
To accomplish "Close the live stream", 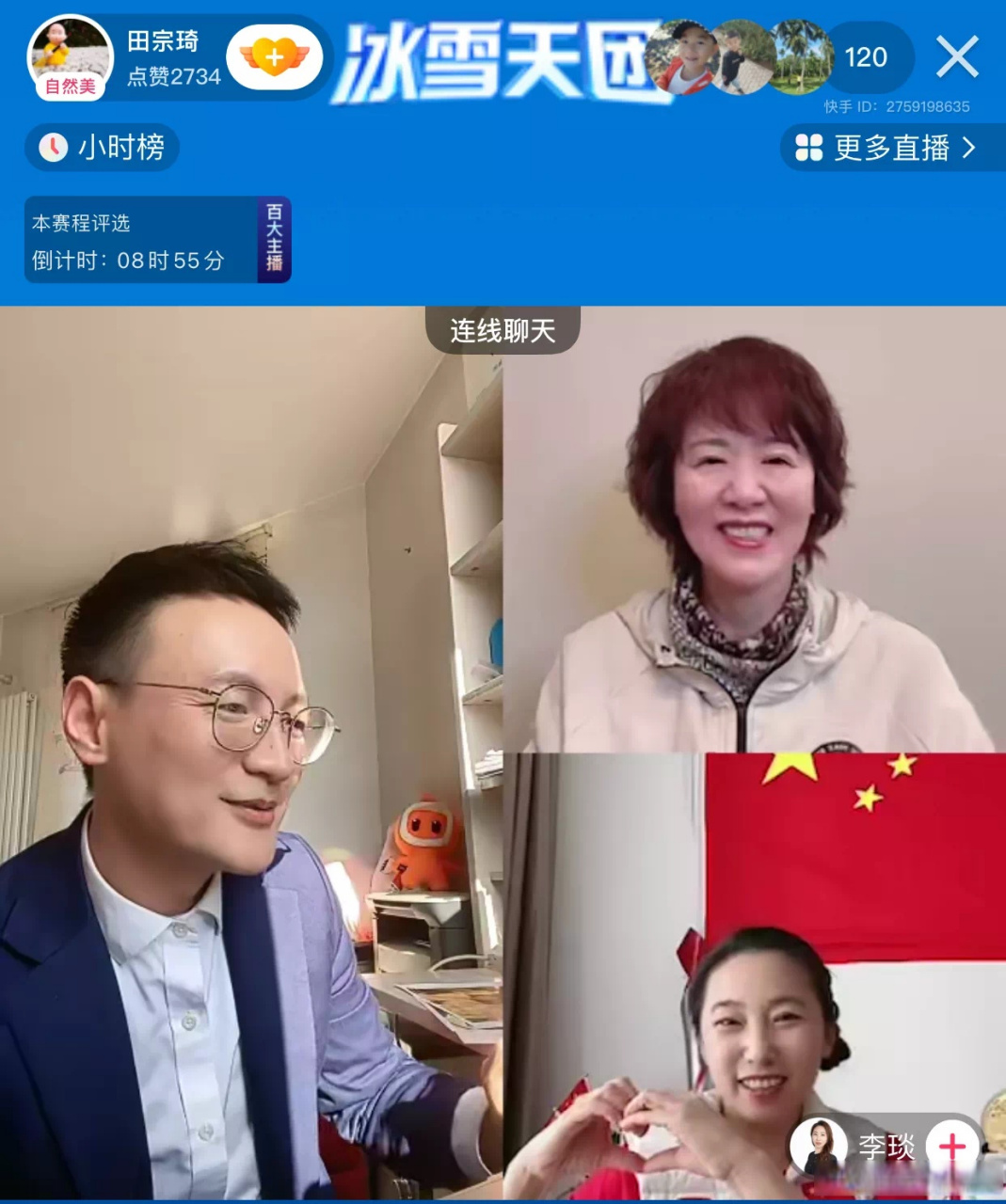I will (957, 57).
